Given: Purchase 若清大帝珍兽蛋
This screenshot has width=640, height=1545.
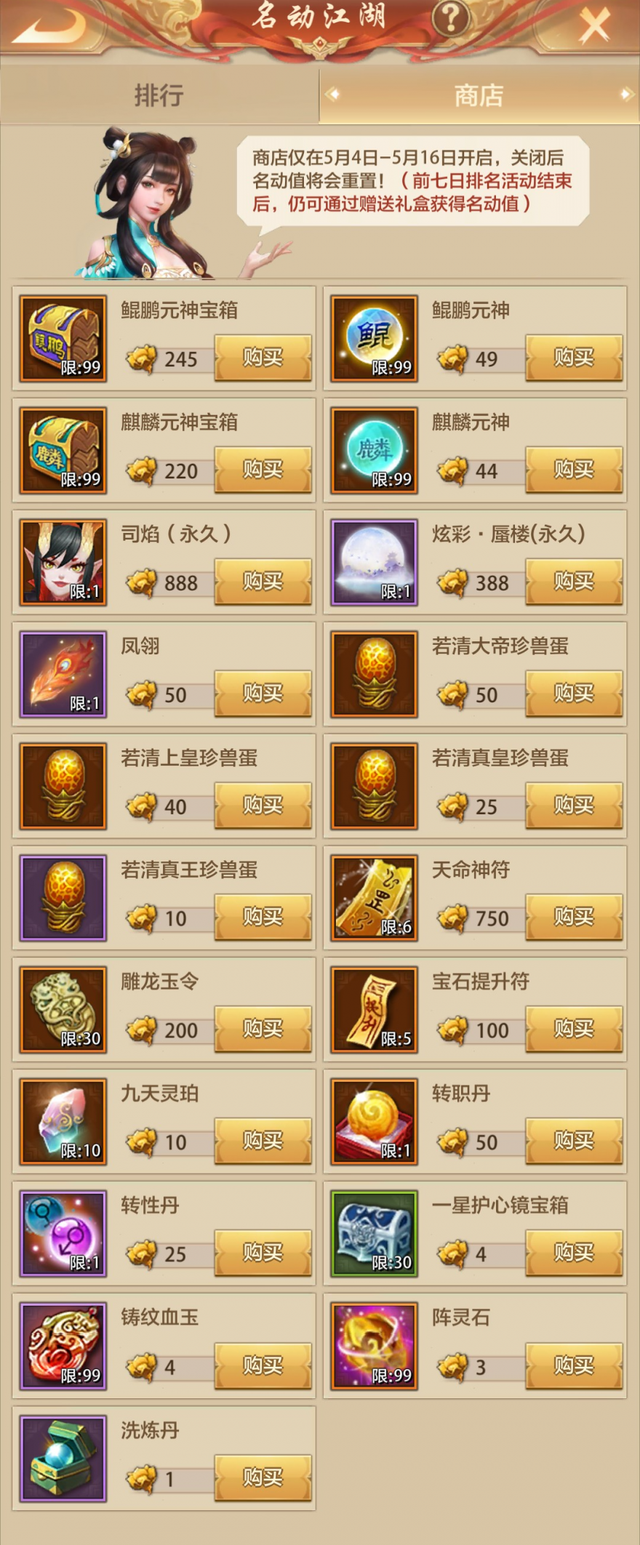Looking at the screenshot, I should [x=574, y=694].
